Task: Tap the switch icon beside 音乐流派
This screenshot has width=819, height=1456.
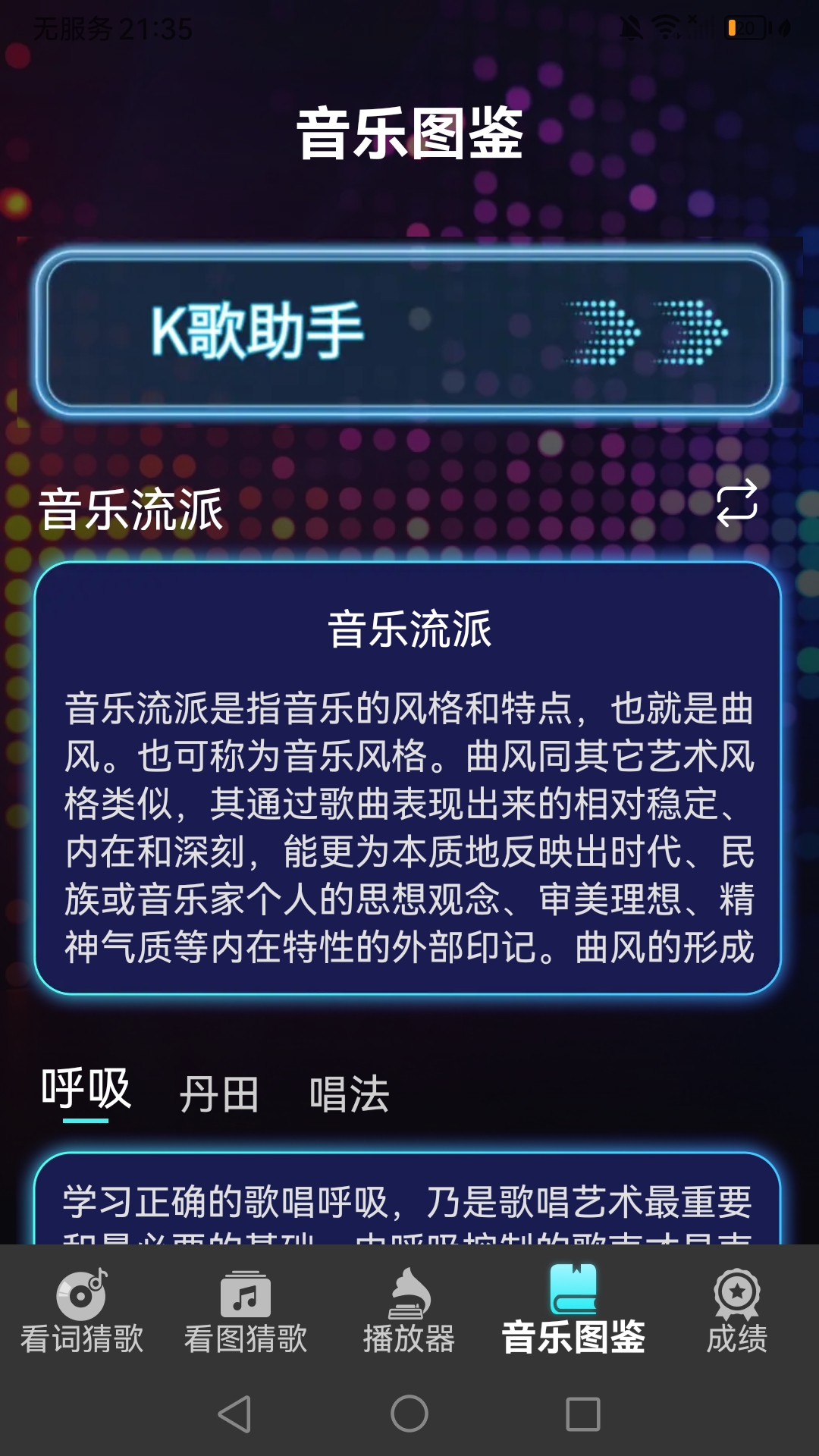Action: (x=736, y=504)
